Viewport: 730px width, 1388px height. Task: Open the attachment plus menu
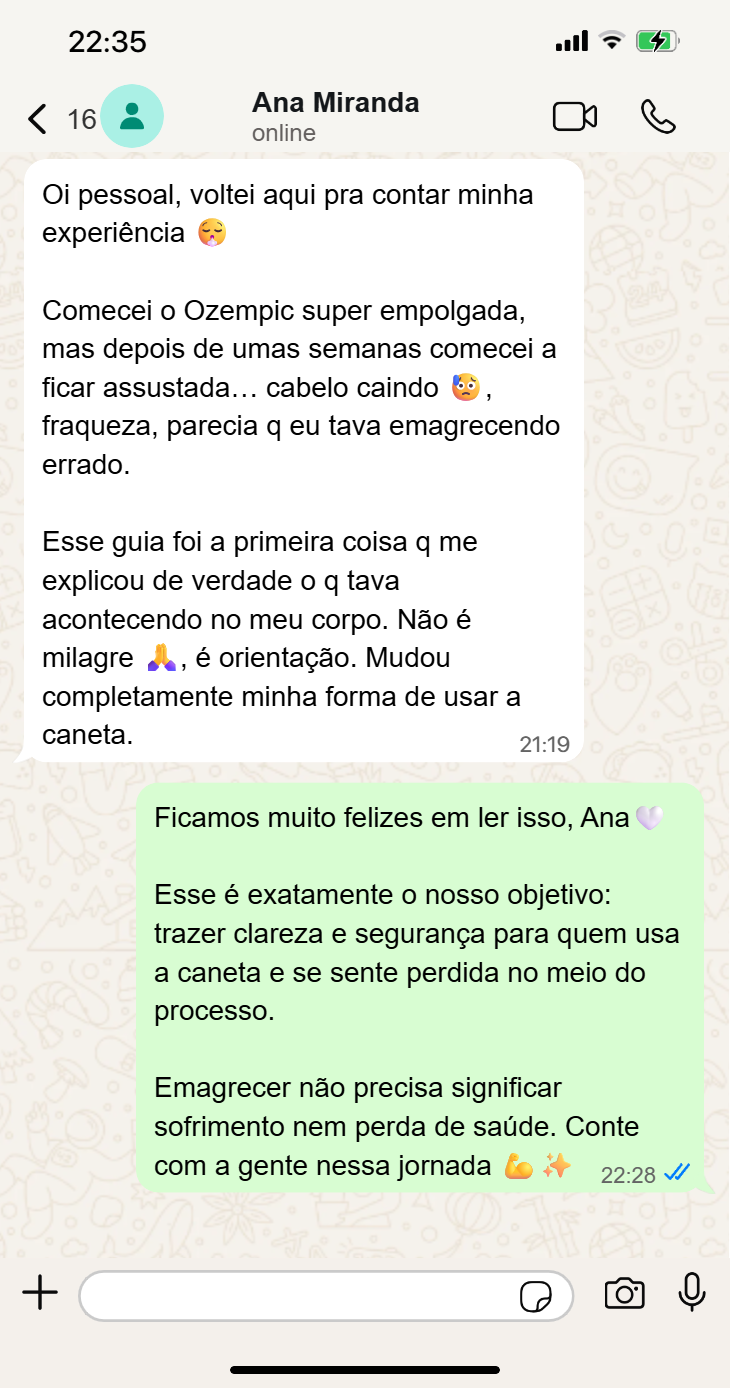pos(40,1293)
